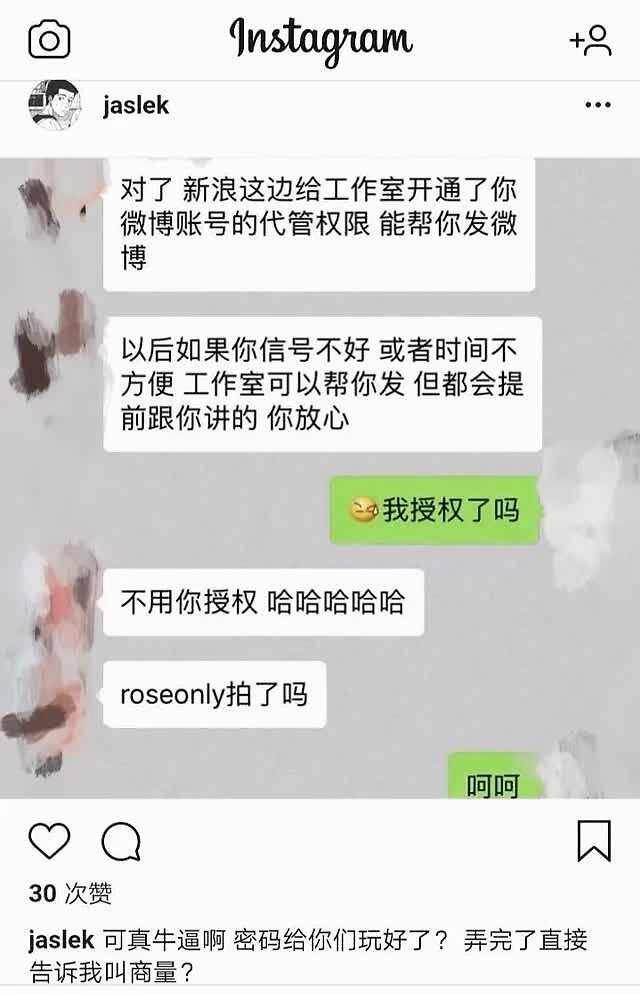Like jaslek's post with the heart
Image resolution: width=640 pixels, height=994 pixels.
(49, 842)
